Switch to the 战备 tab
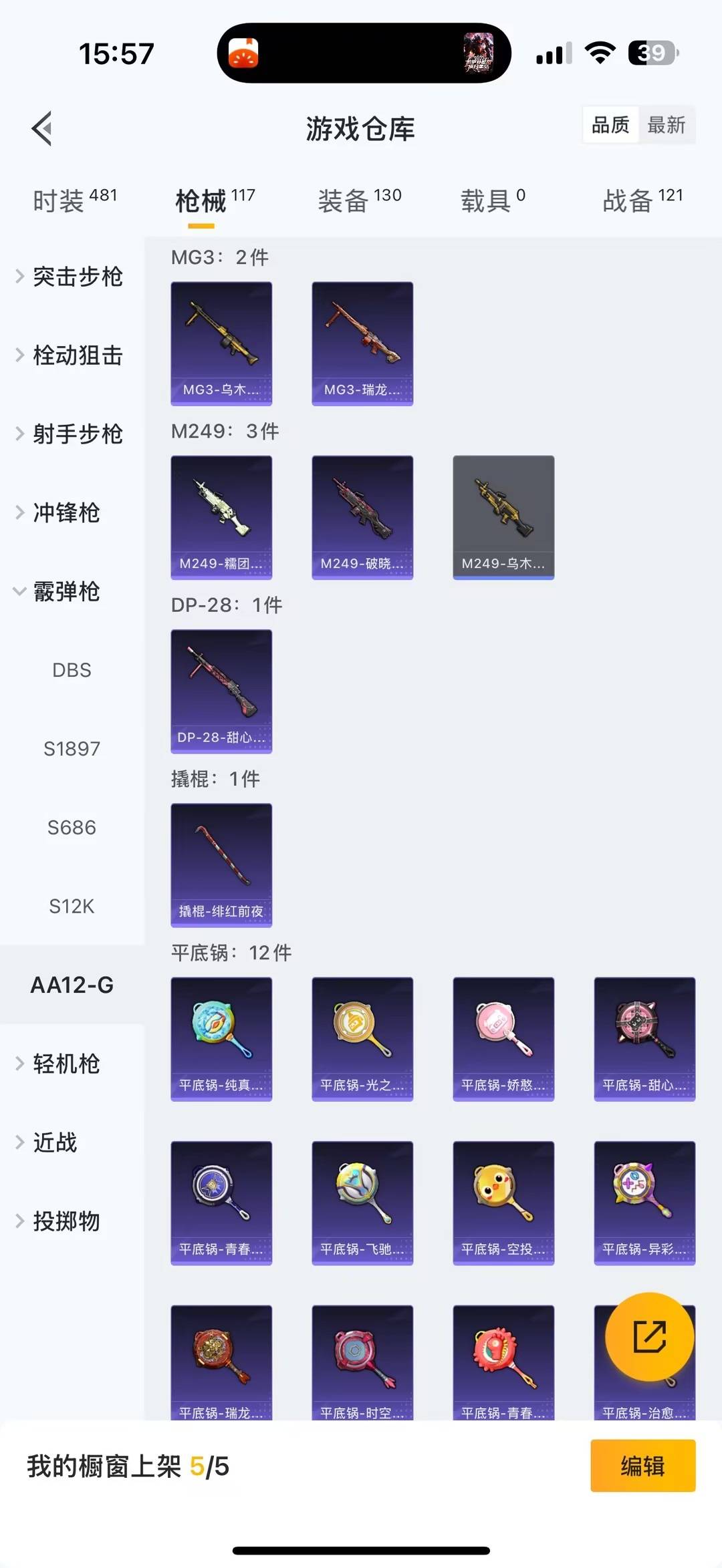 [642, 200]
